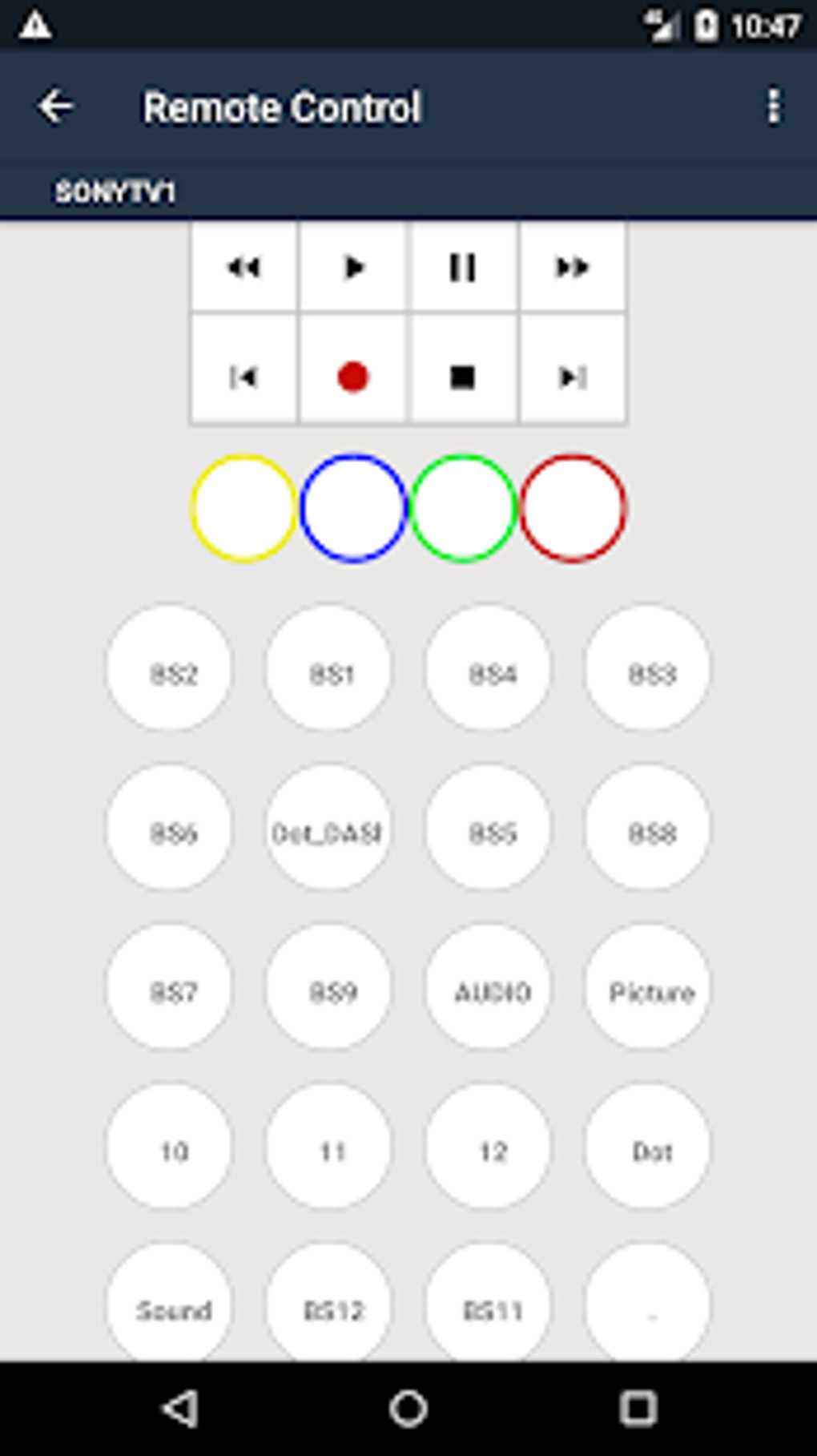Tap the blue color button
Image resolution: width=817 pixels, height=1456 pixels.
(353, 509)
